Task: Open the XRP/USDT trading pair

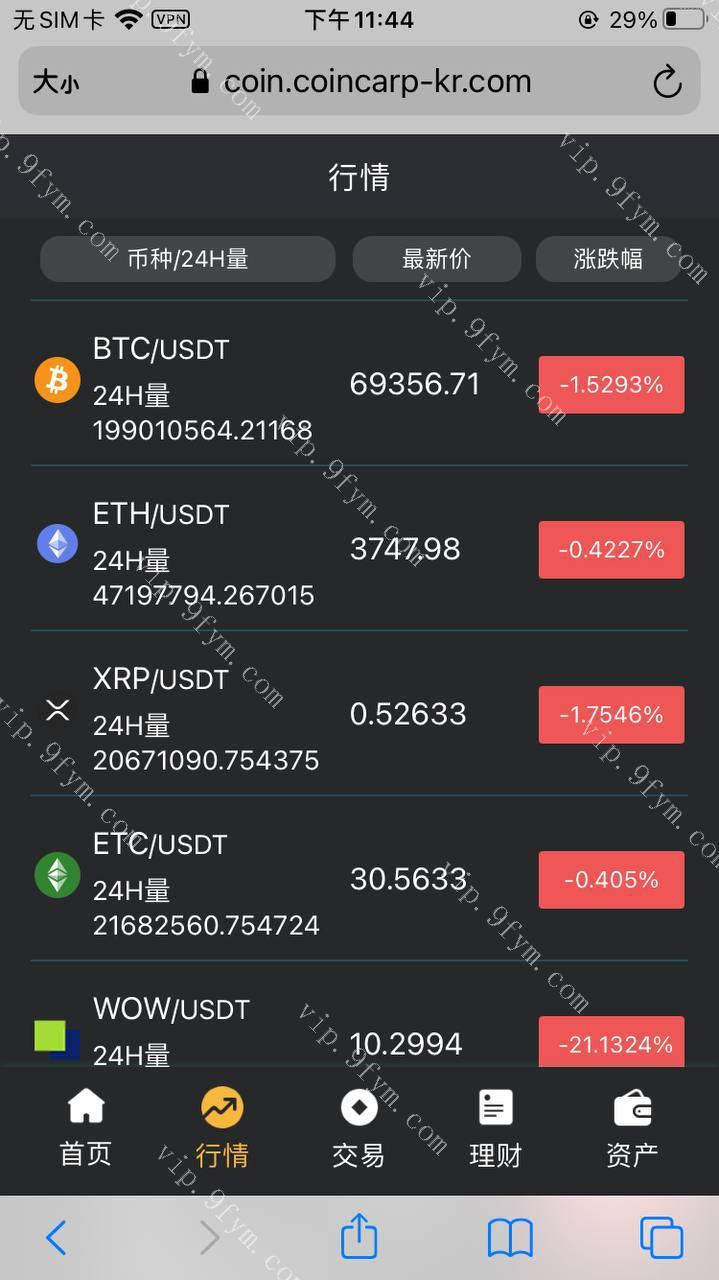Action: [x=359, y=714]
